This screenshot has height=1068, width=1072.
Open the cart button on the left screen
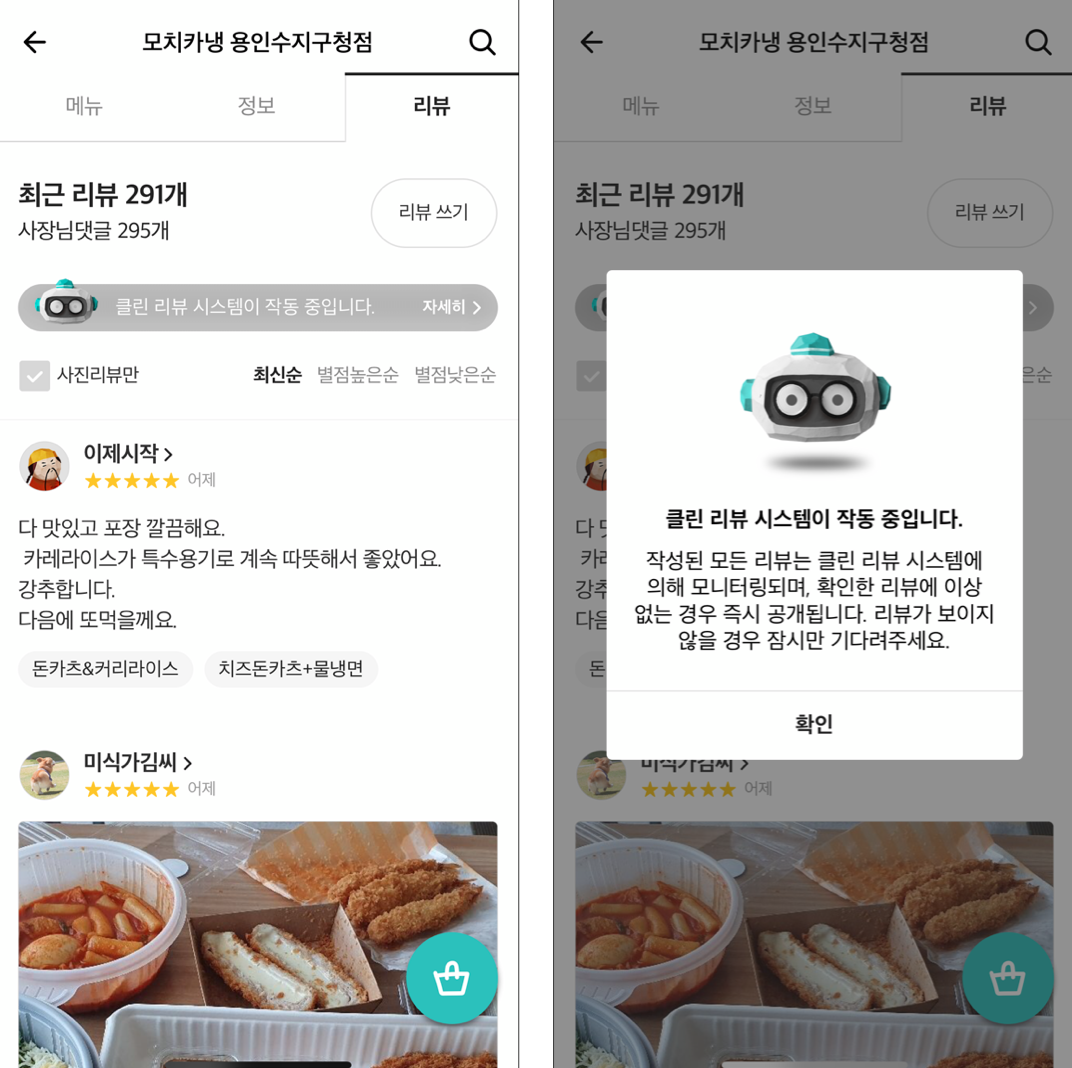(451, 978)
